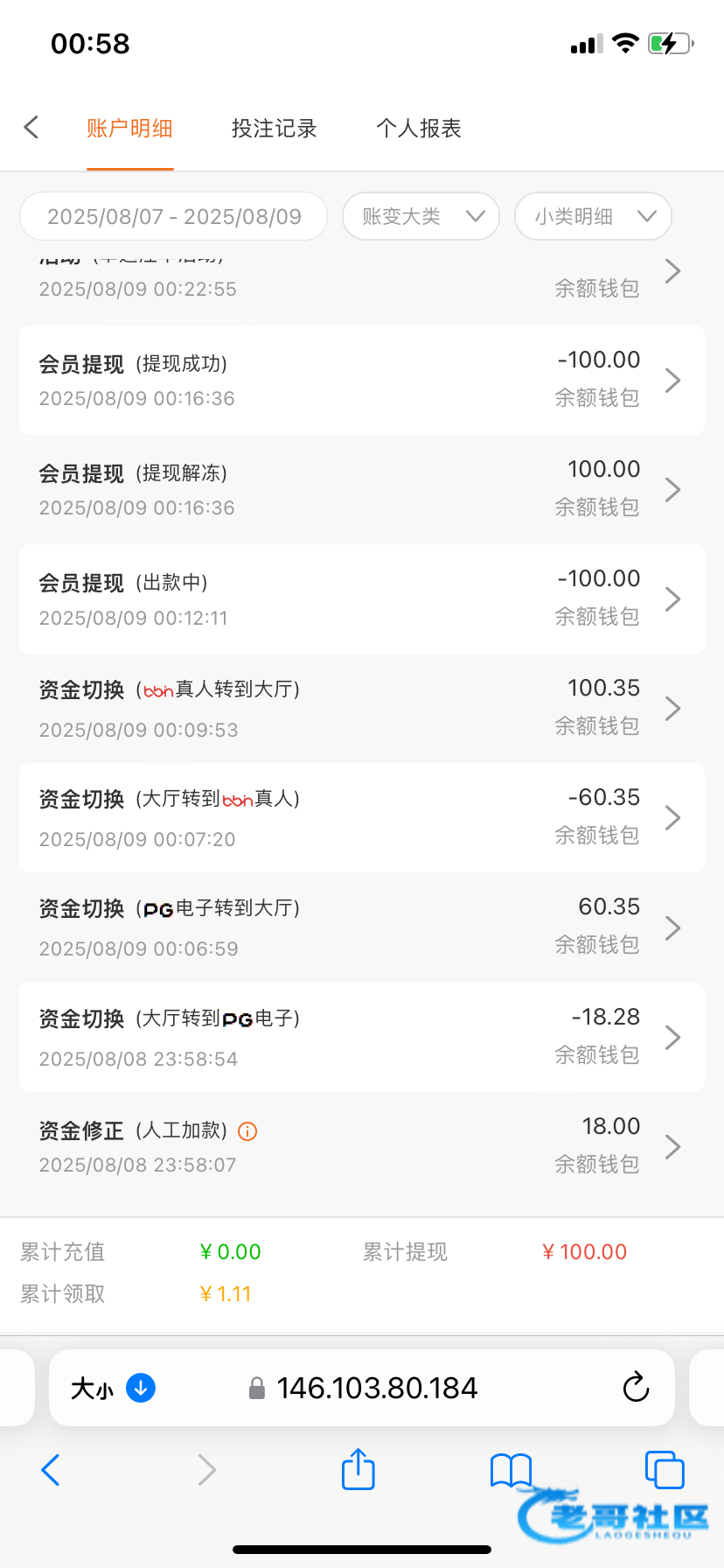Tap the info icon beside 人工加款
Viewport: 724px width, 1568px height.
[x=247, y=1131]
